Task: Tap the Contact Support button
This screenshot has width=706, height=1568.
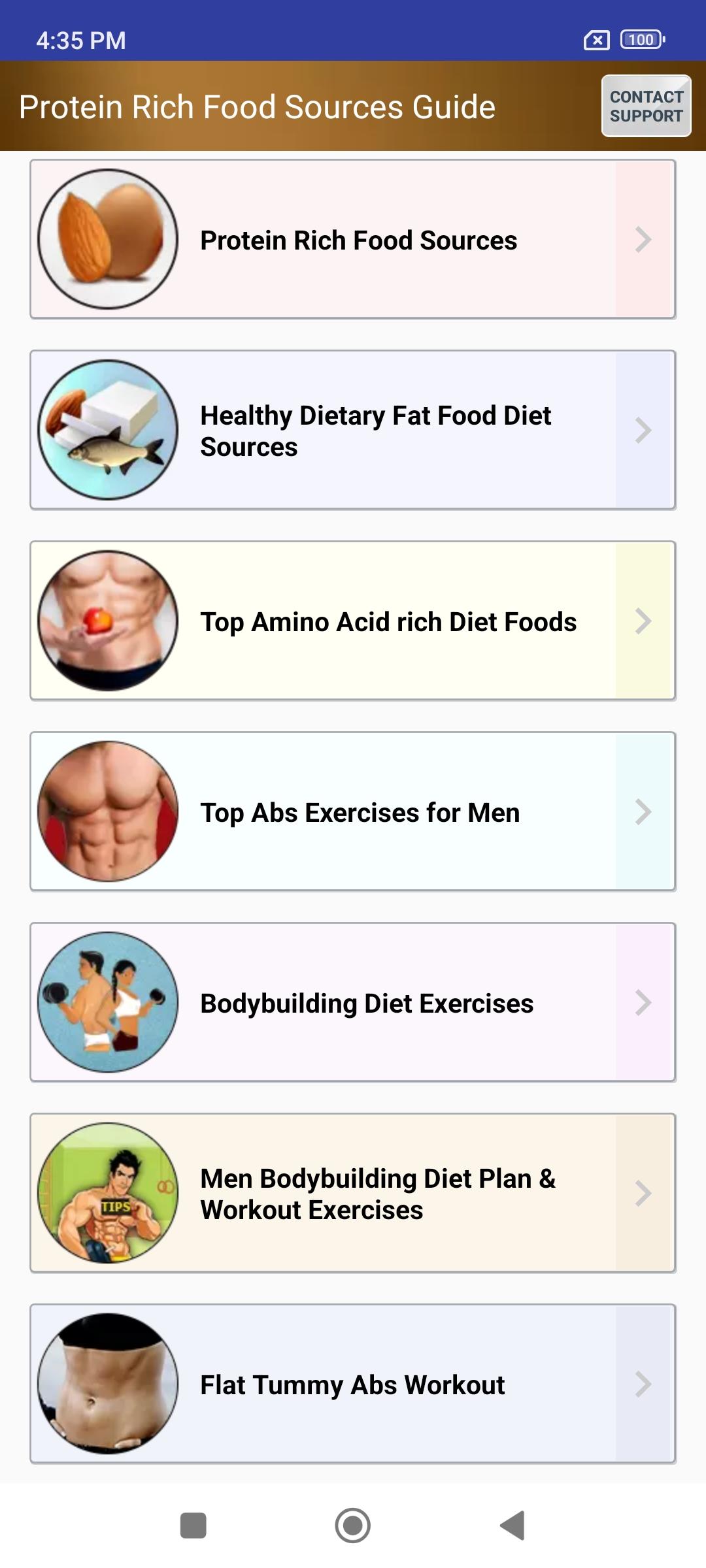Action: (646, 106)
